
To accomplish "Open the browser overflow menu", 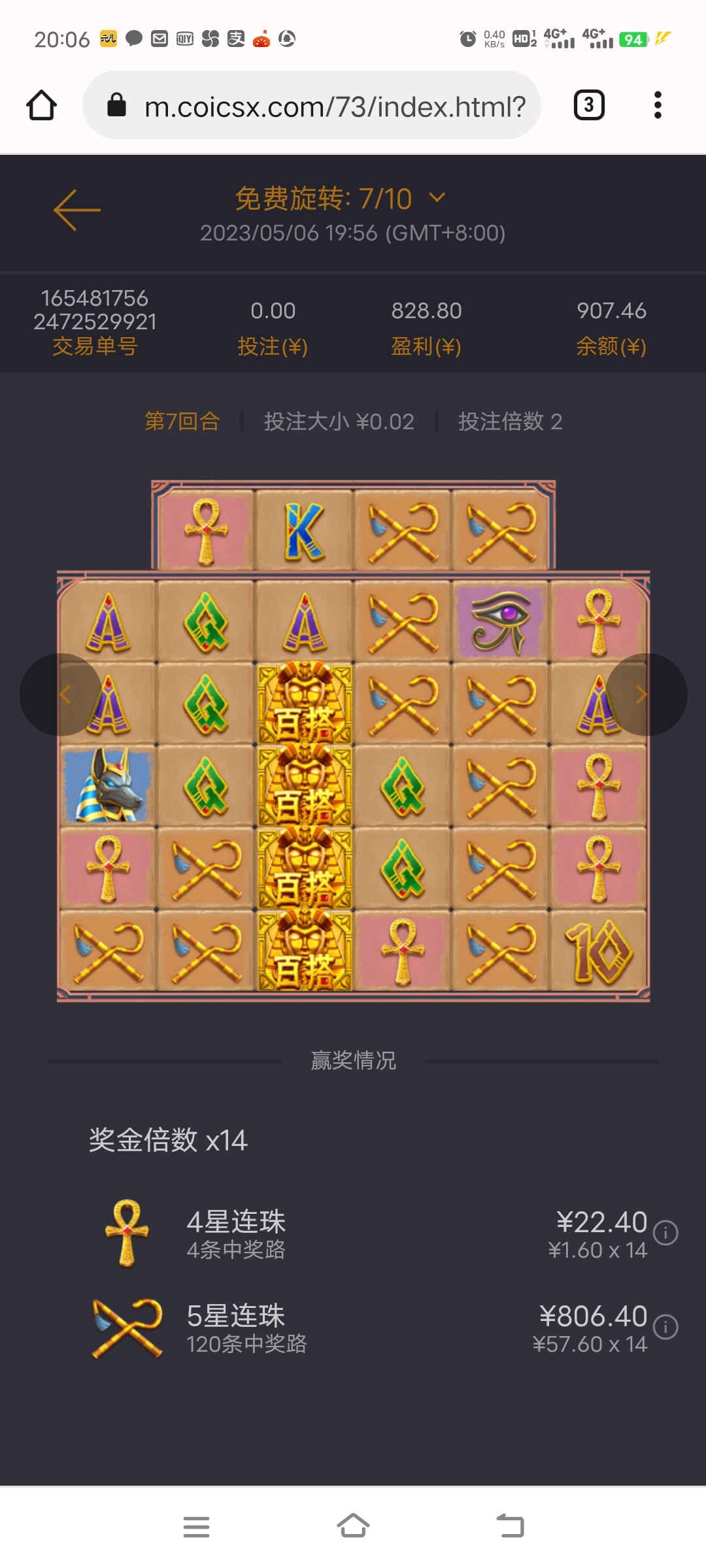I will (658, 105).
